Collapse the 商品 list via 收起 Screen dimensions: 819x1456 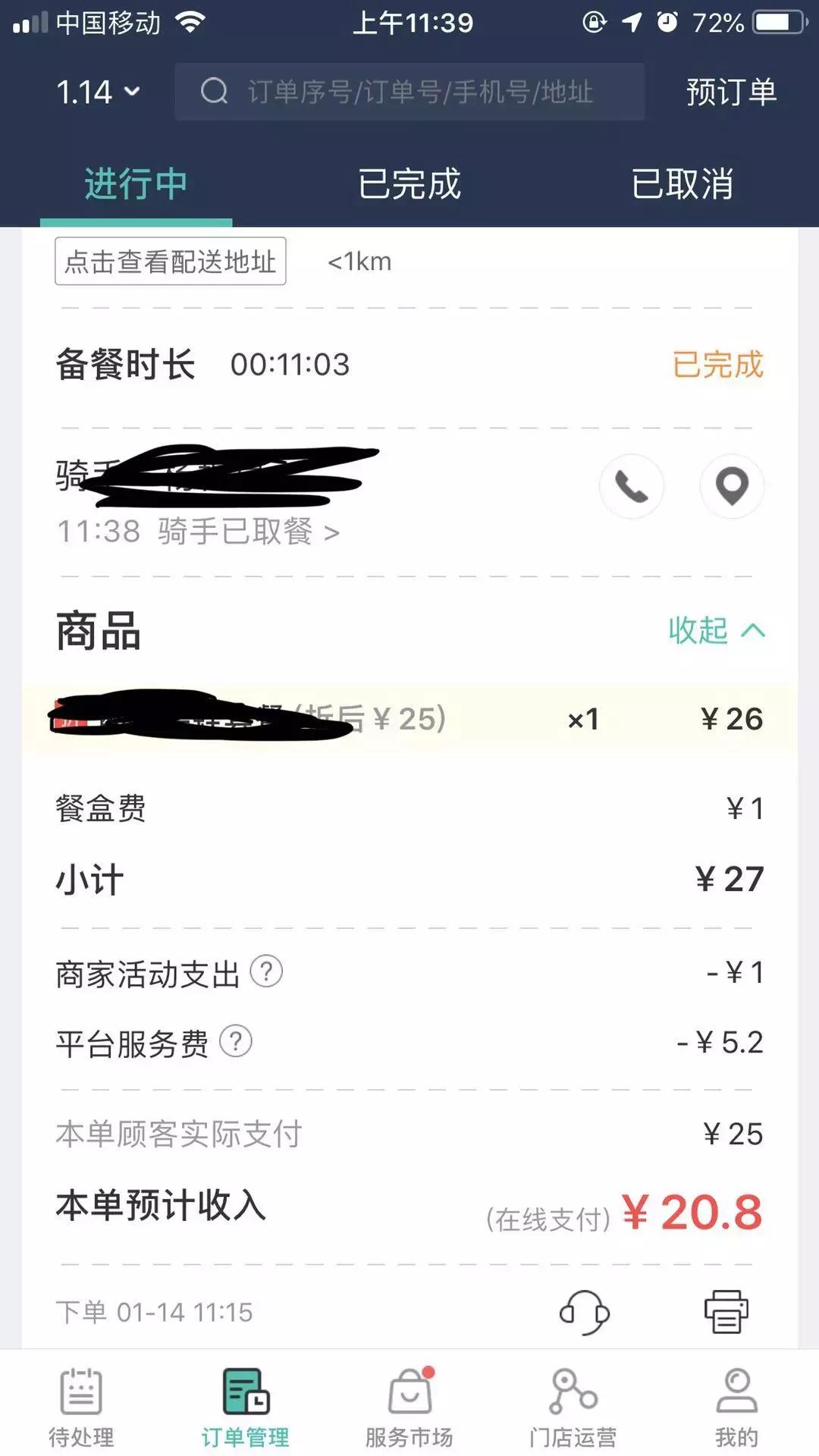(x=711, y=631)
